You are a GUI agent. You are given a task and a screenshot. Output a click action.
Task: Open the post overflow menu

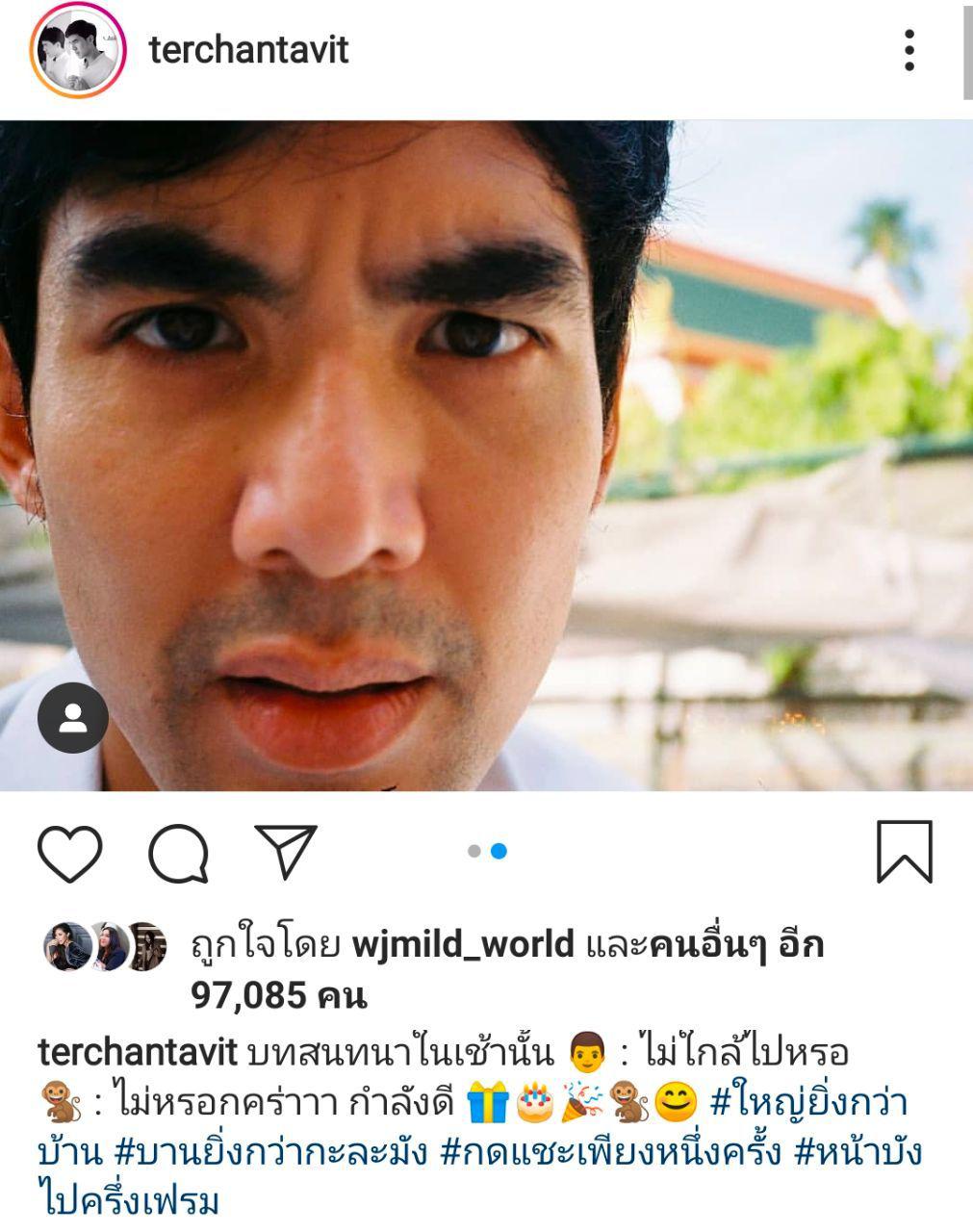click(x=909, y=50)
